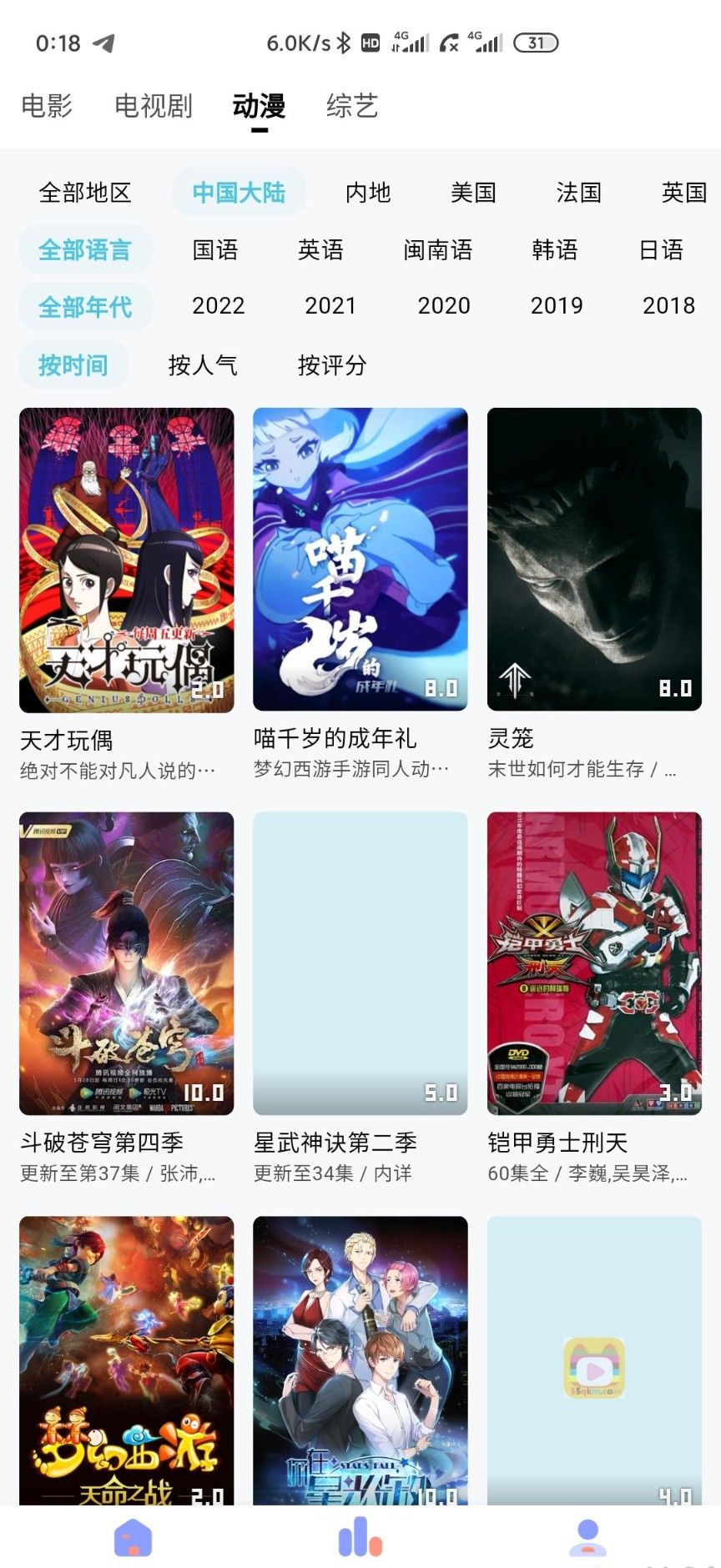721x1568 pixels.
Task: Sort results by 按评分
Action: click(x=331, y=365)
